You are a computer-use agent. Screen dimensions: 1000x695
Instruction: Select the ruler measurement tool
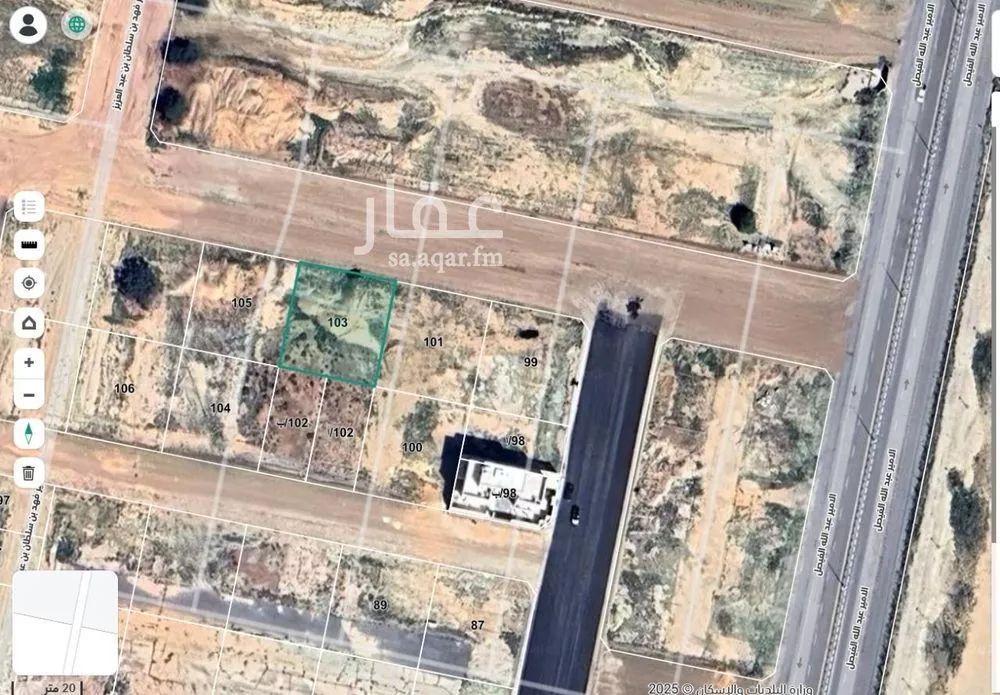(28, 244)
